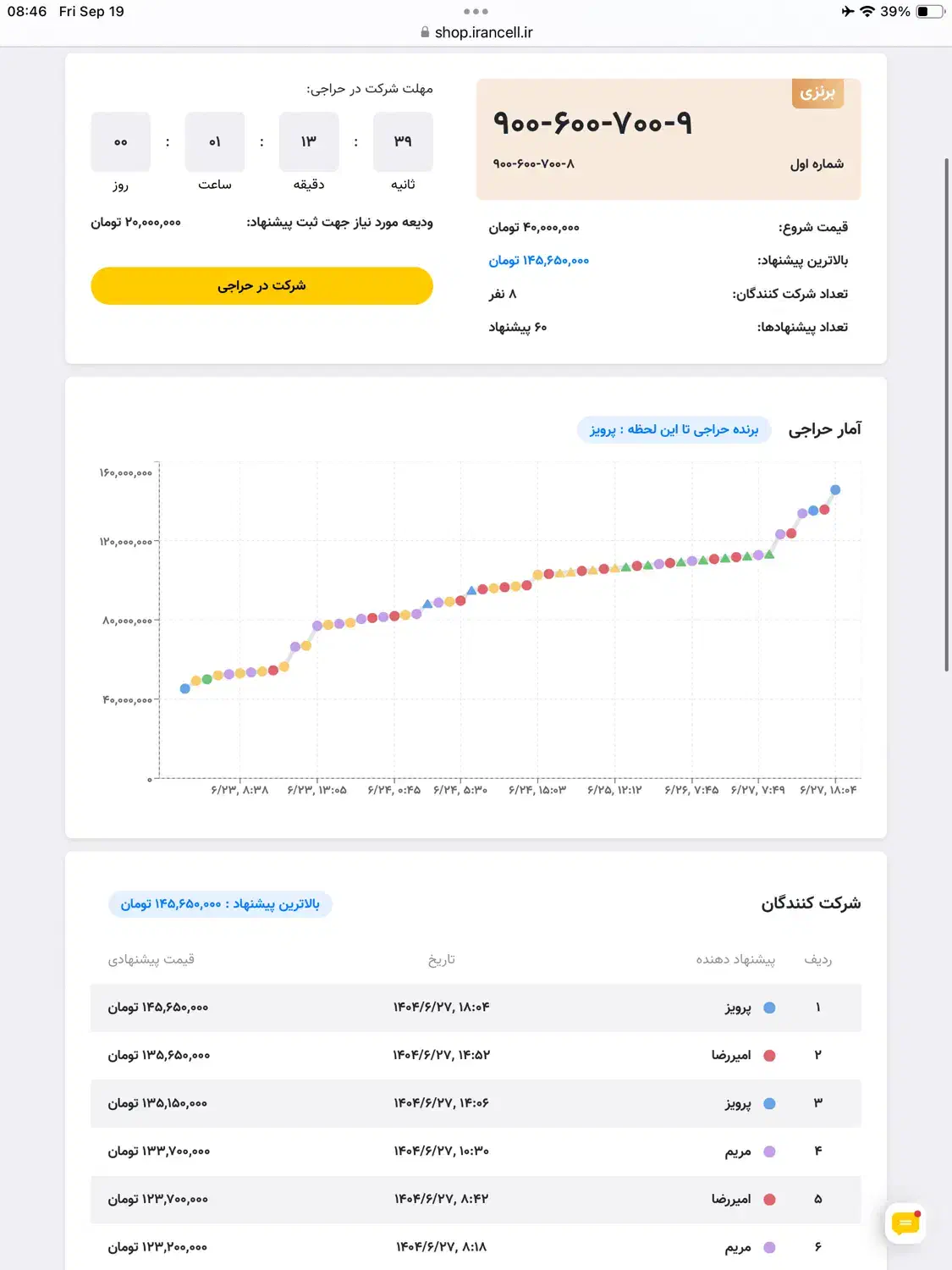Click the seconds box showing ۳۹

point(403,141)
